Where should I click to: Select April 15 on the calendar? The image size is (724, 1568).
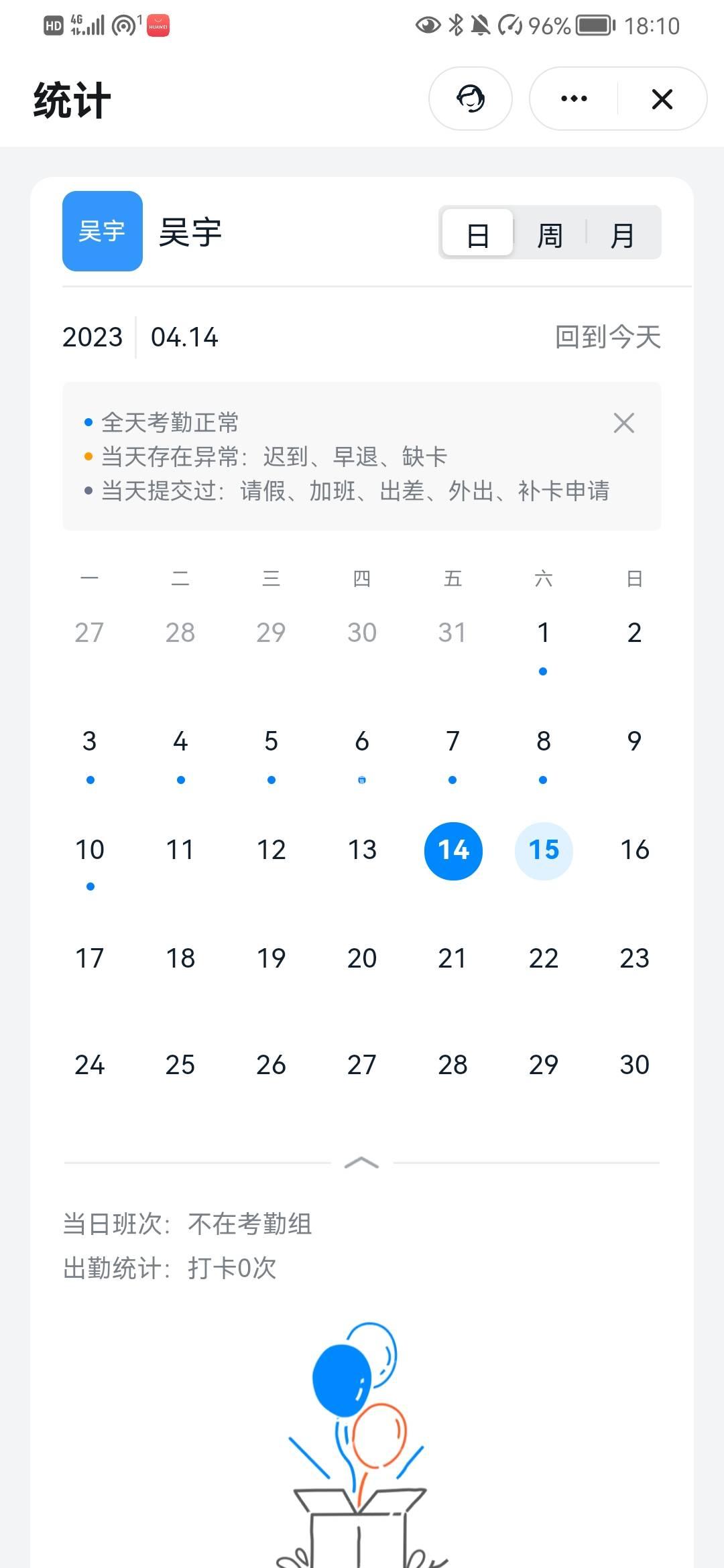tap(544, 850)
